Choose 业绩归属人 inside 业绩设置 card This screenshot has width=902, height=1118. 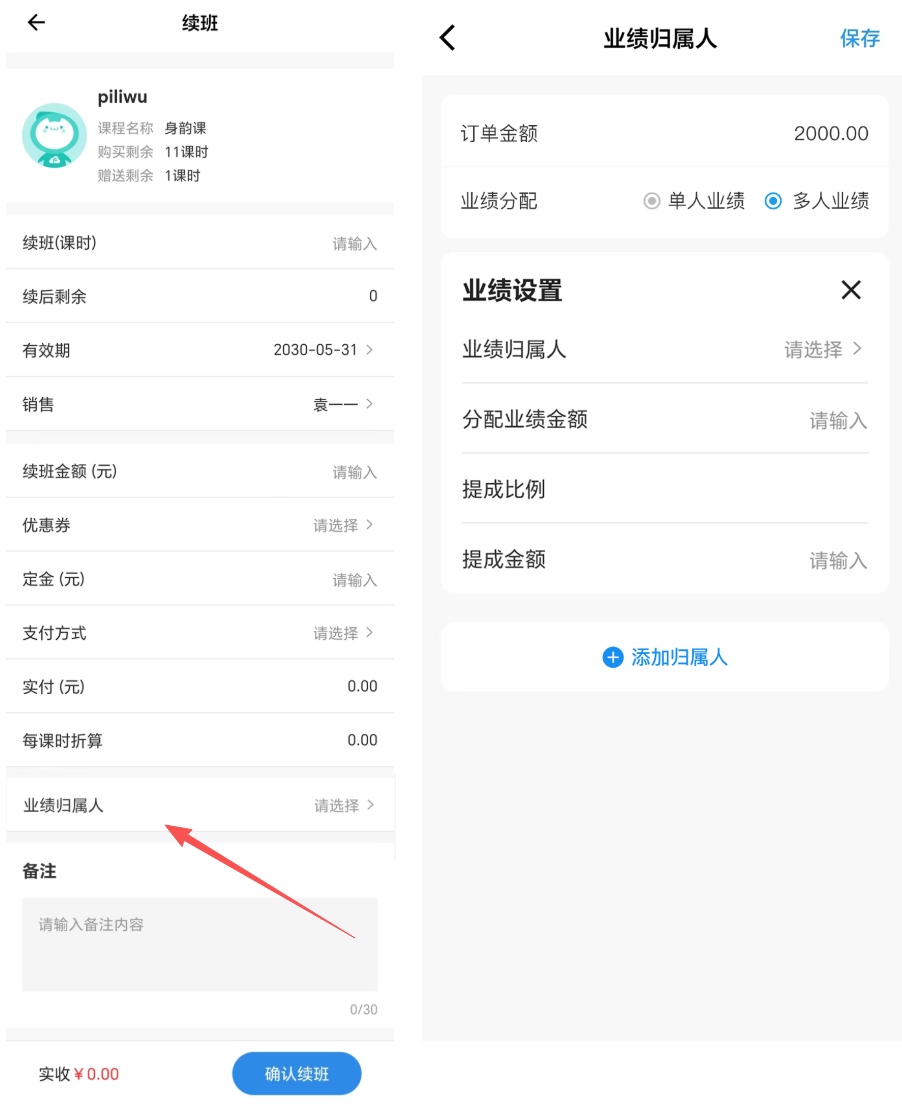tap(822, 350)
